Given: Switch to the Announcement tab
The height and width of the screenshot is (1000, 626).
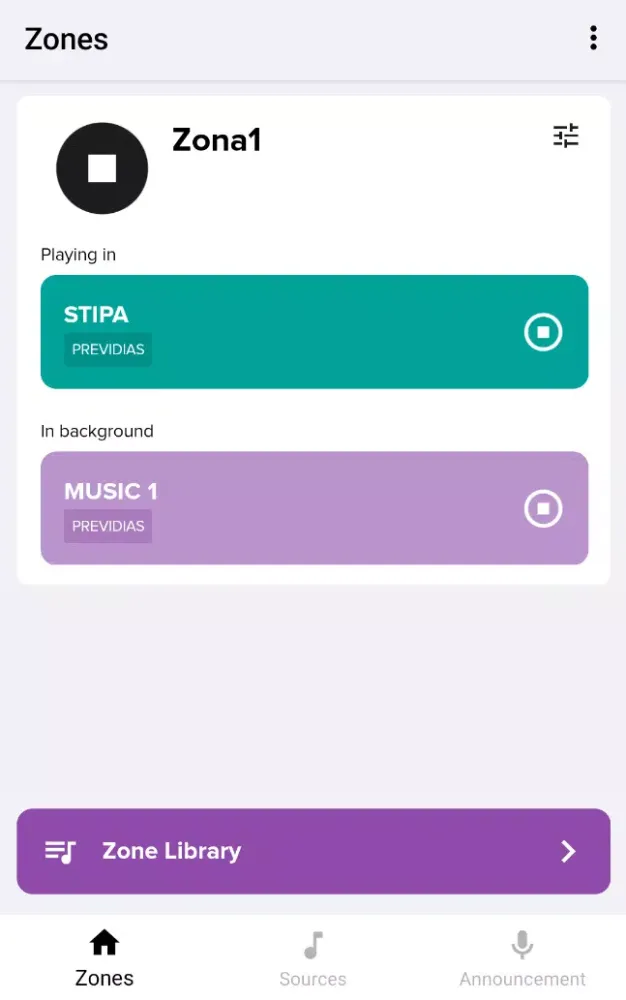Looking at the screenshot, I should 522,958.
